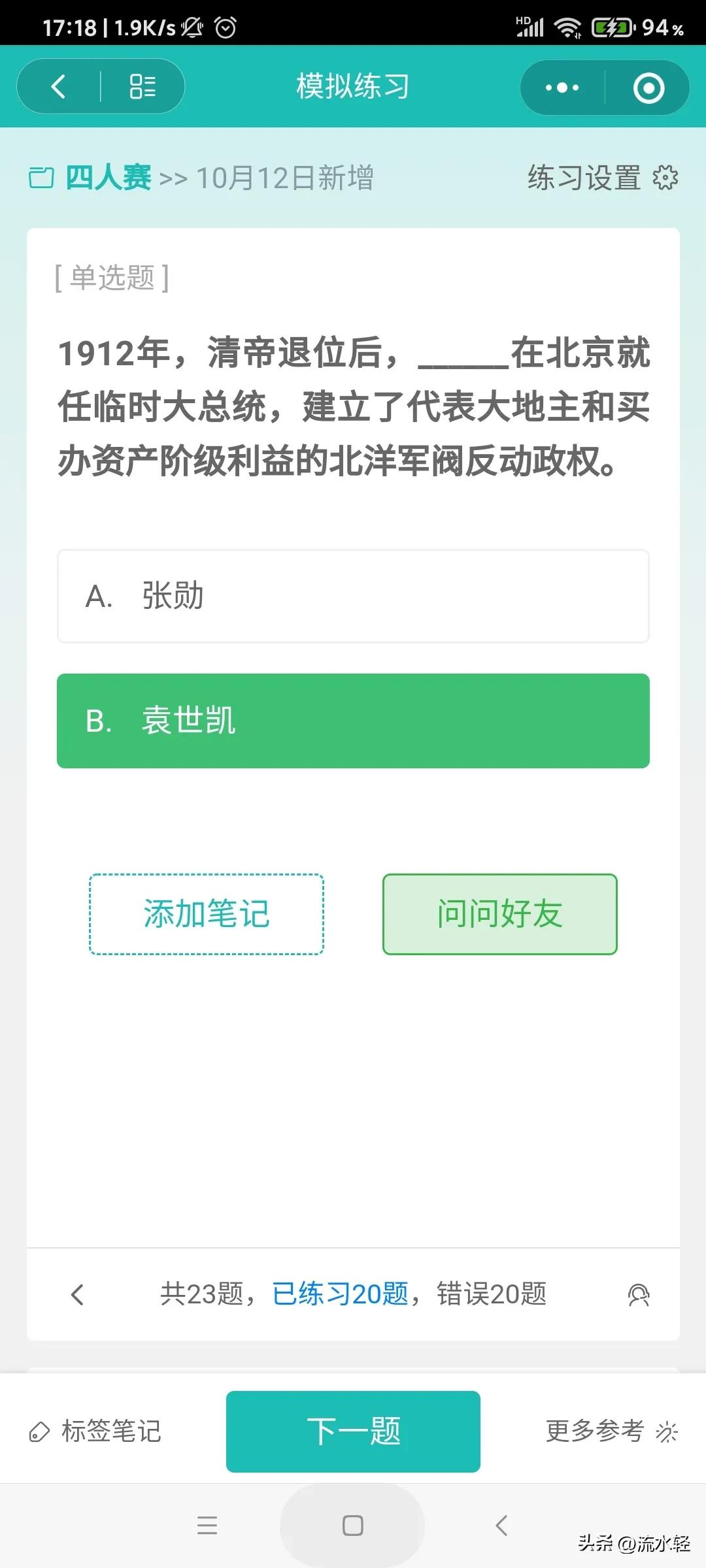Select answer option A 张勋

pyautogui.click(x=353, y=596)
